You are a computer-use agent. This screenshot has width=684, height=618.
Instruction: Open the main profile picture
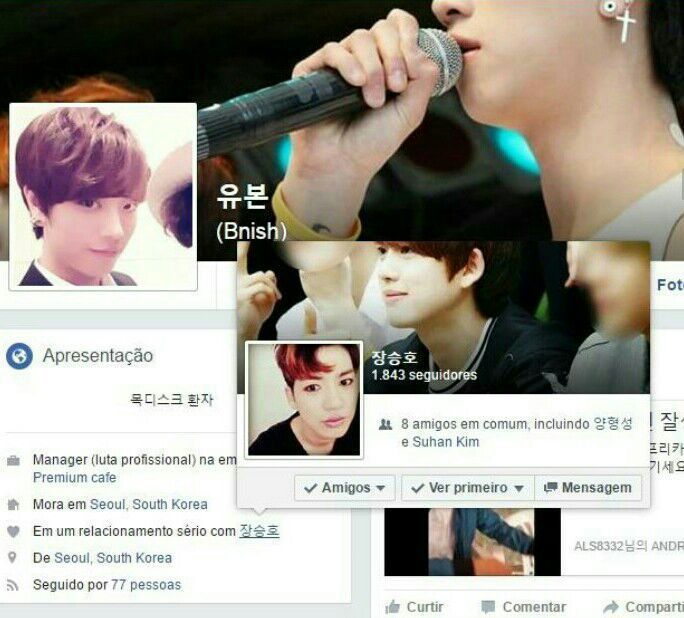tap(103, 197)
